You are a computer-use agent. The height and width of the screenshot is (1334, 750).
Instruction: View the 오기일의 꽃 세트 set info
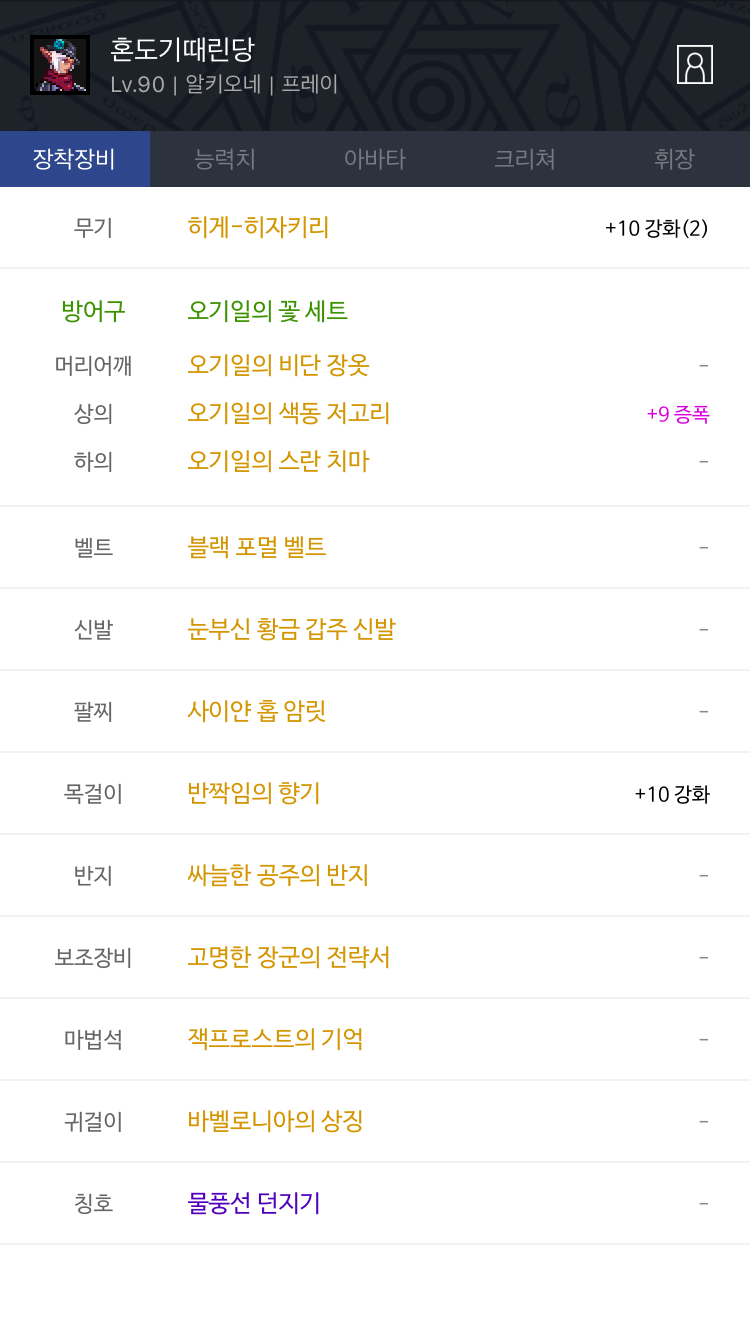[268, 311]
